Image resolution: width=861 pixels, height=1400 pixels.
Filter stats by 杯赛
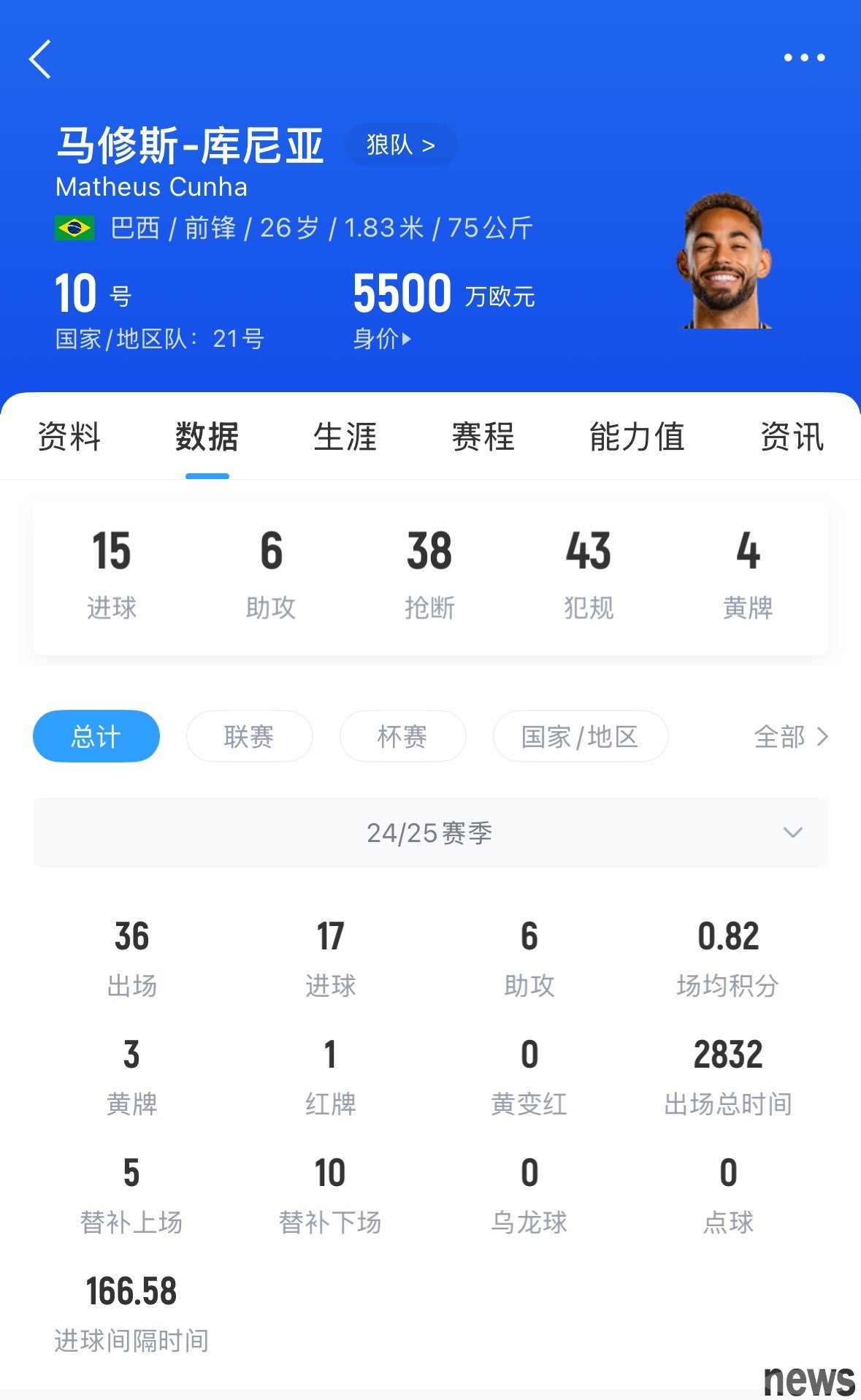pyautogui.click(x=402, y=736)
